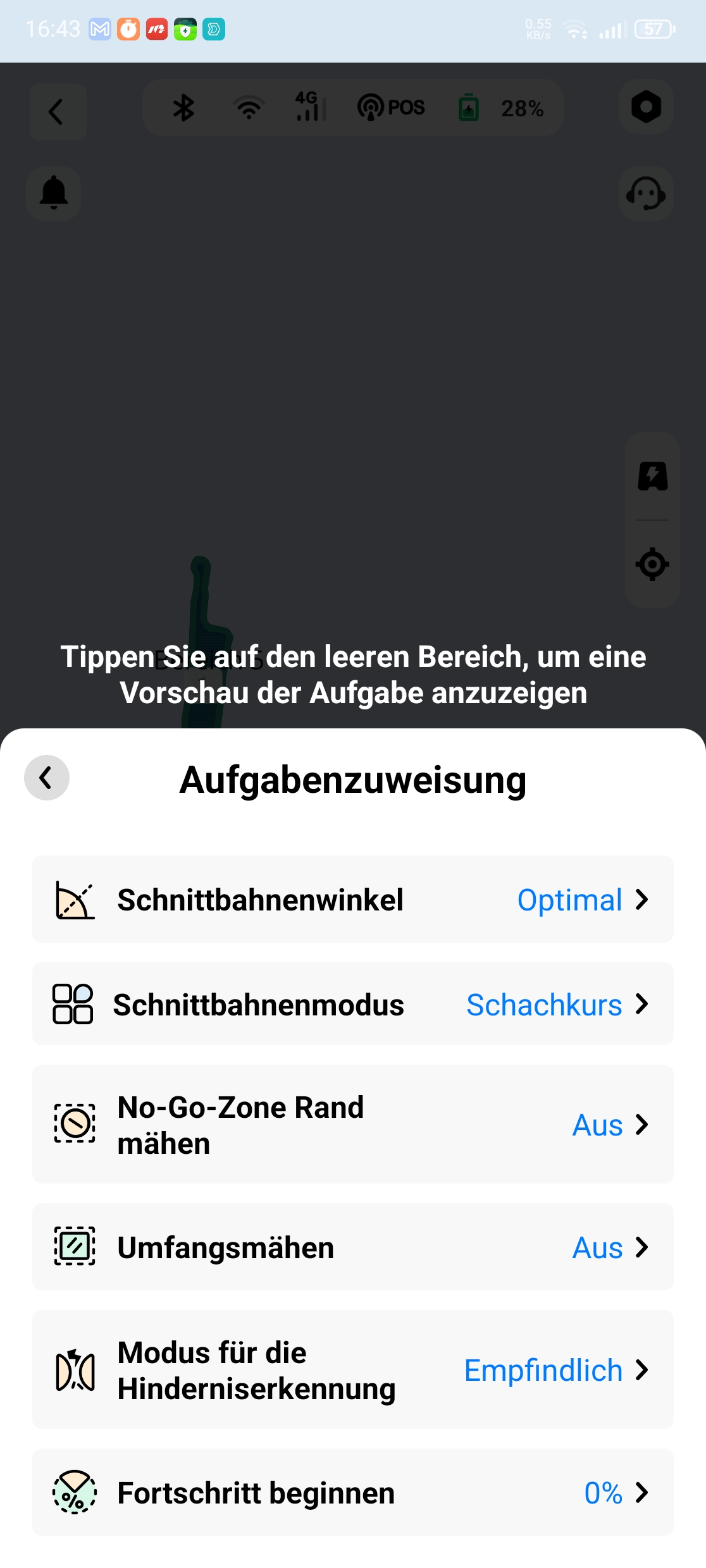Change the Schnittbahnenmodus option
The image size is (706, 1568).
tap(353, 1004)
